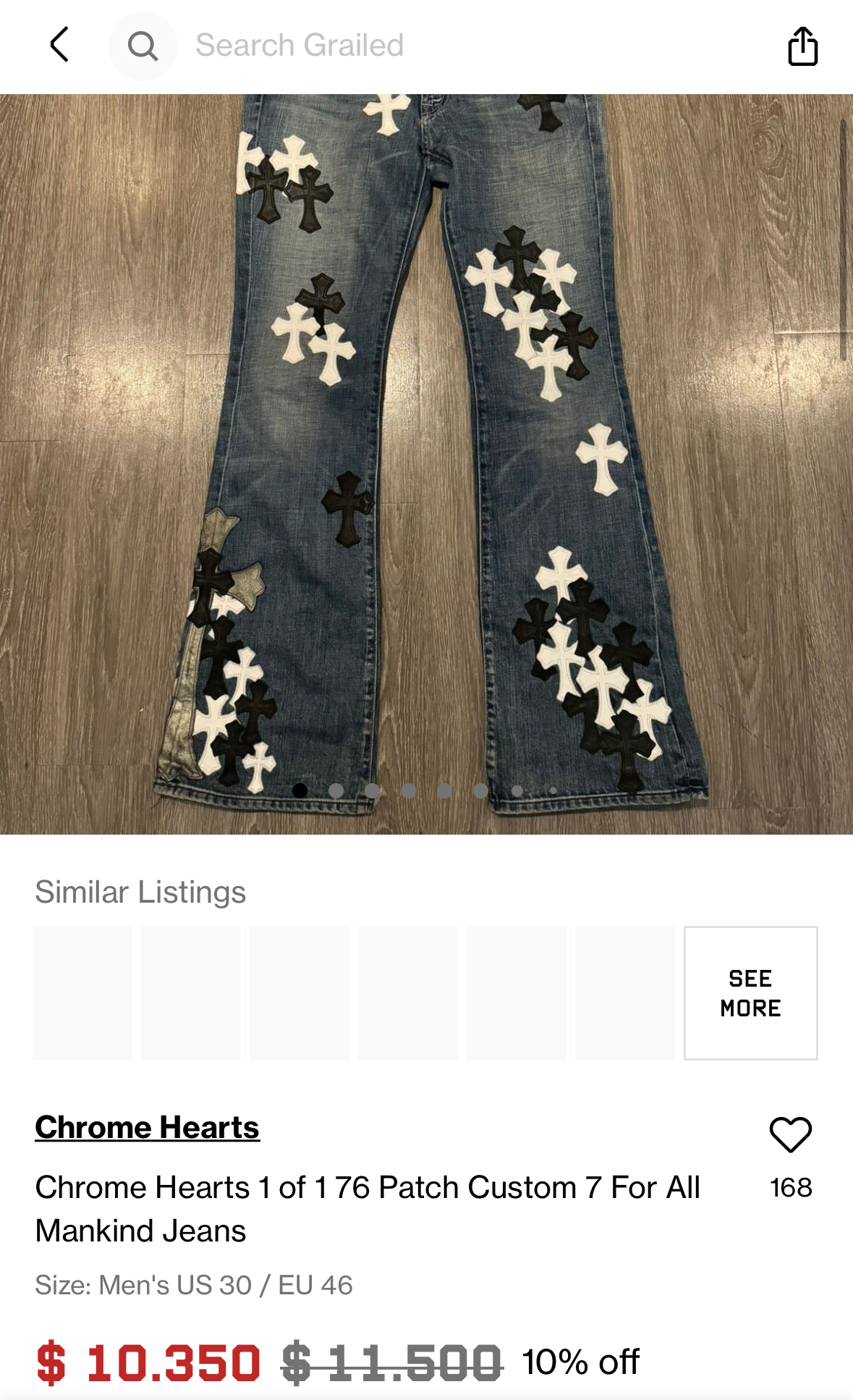Go back using the back arrow
This screenshot has width=853, height=1400.
pos(59,45)
